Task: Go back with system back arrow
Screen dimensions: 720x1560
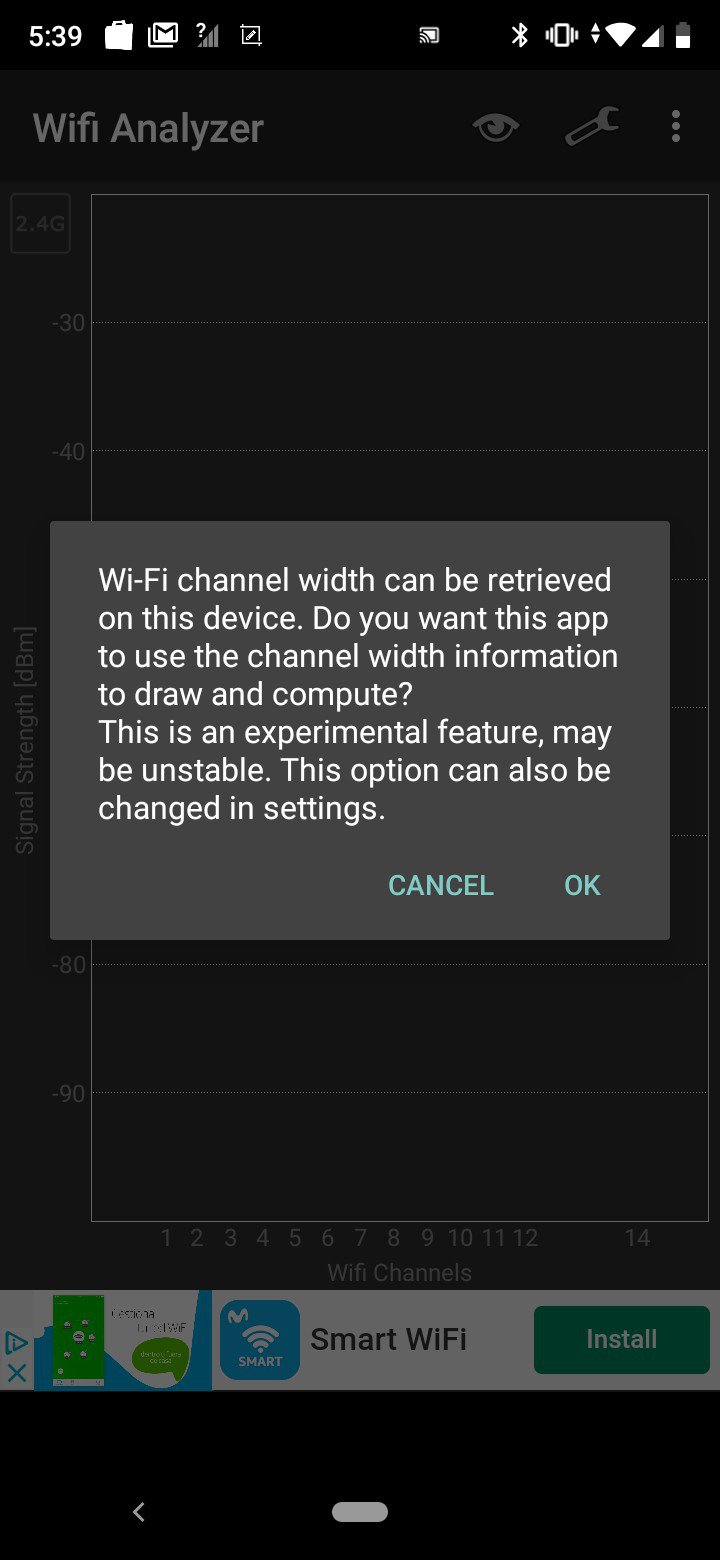Action: (139, 1512)
